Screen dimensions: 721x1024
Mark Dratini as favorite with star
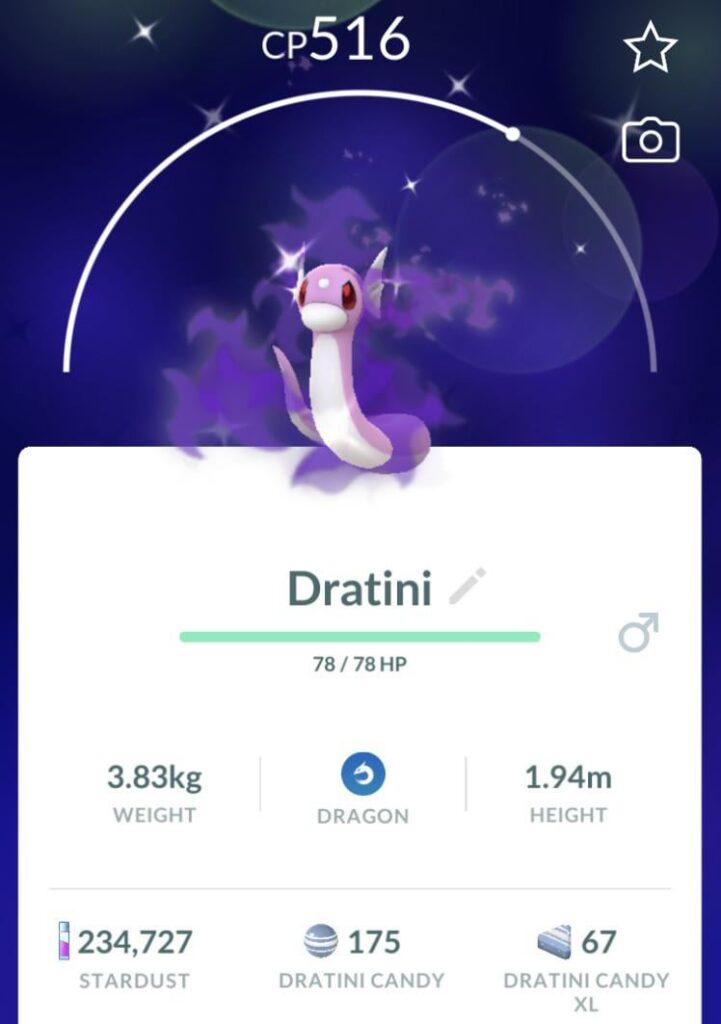(x=650, y=49)
